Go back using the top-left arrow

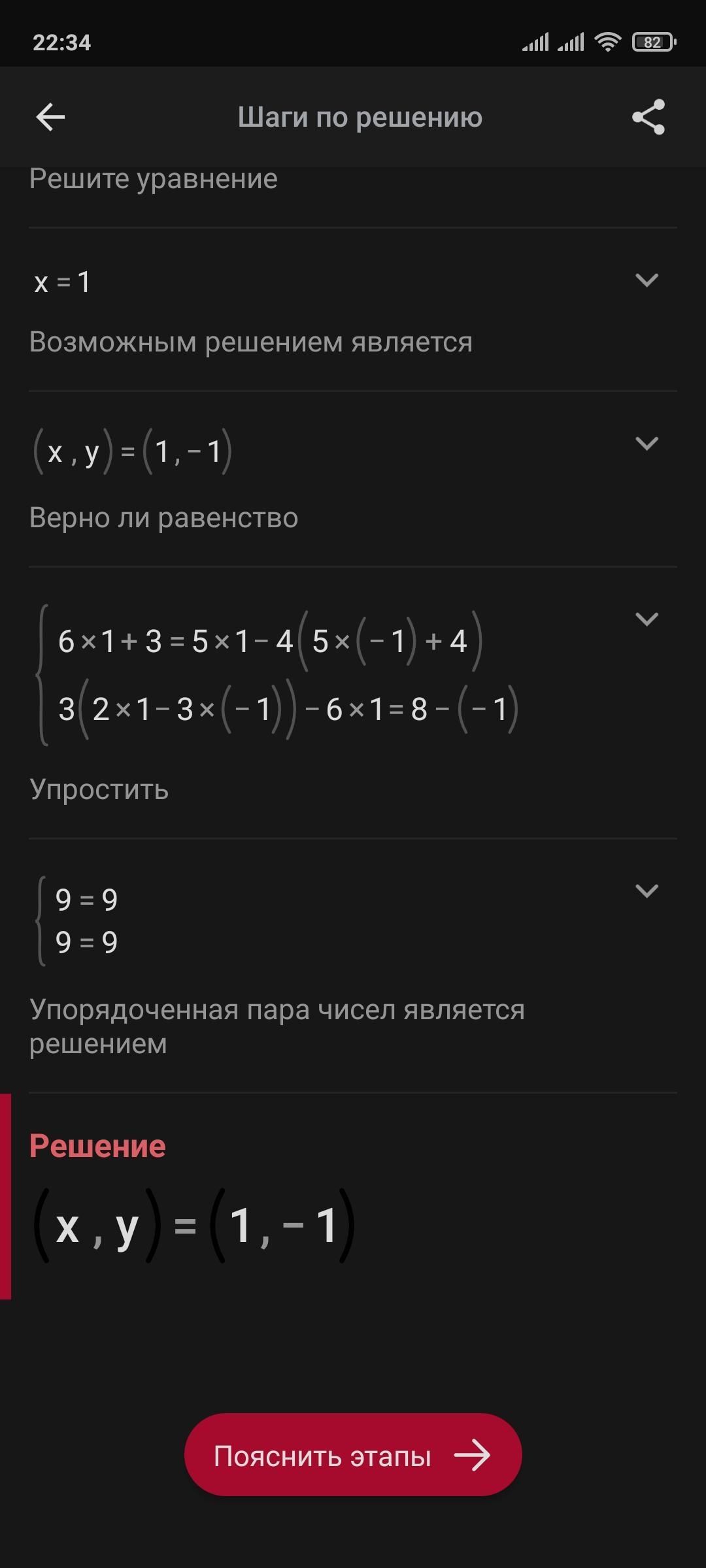click(x=50, y=118)
